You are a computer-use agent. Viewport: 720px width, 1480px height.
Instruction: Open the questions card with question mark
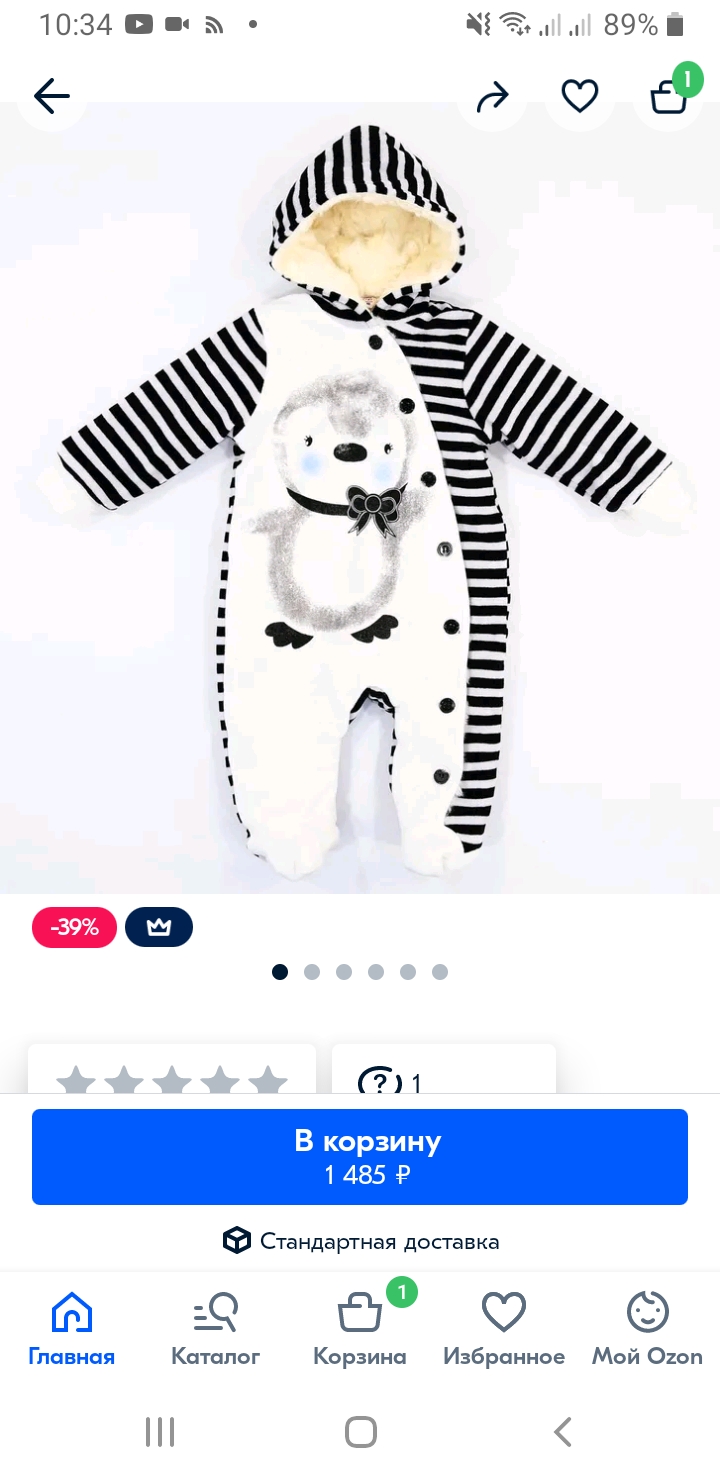pyautogui.click(x=444, y=1069)
